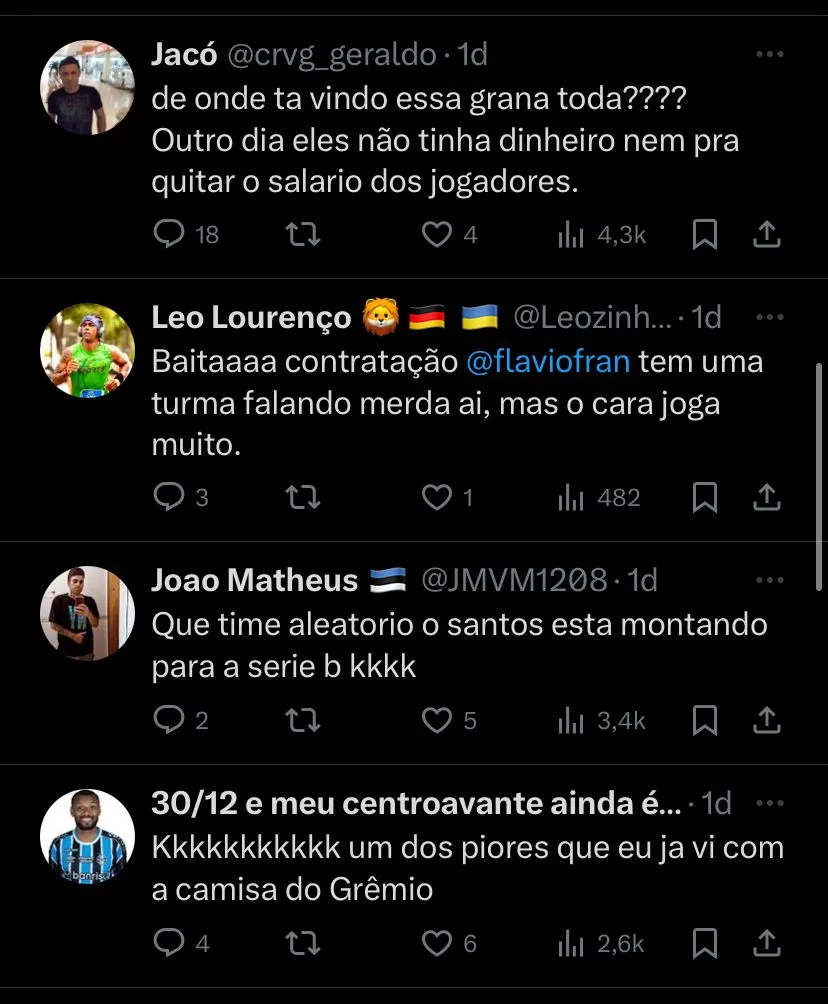The width and height of the screenshot is (828, 1004).
Task: Open profile of the 30/12 centroavante user
Action: [87, 836]
